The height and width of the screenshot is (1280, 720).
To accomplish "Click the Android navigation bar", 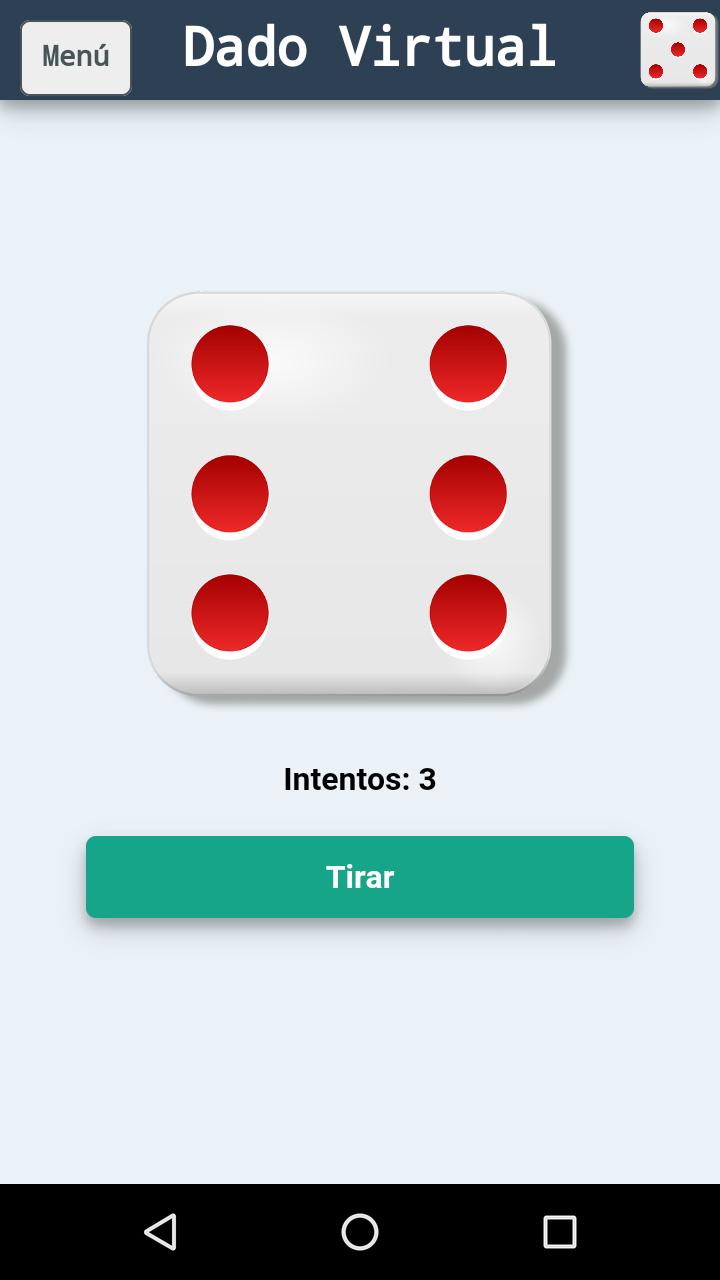I will tap(360, 1232).
